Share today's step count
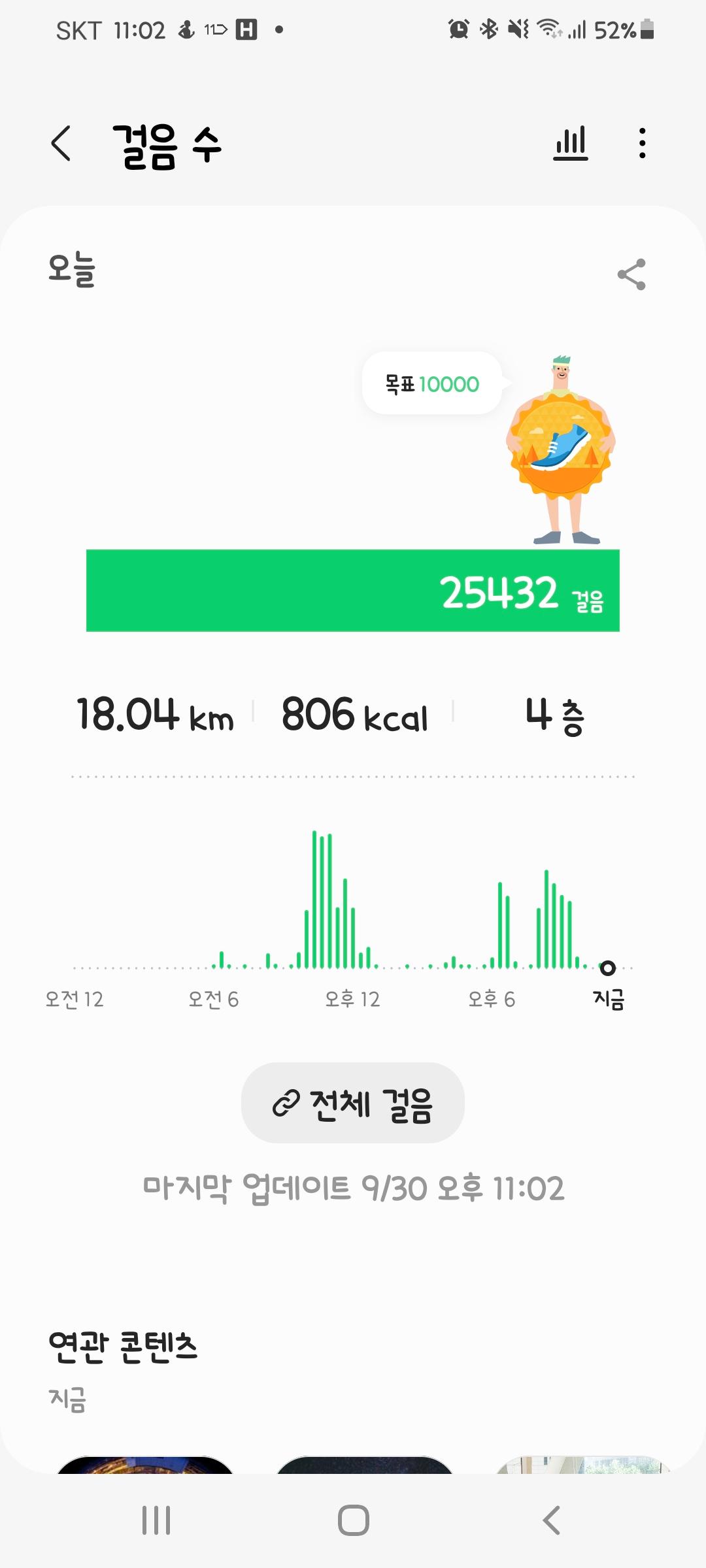 point(631,274)
